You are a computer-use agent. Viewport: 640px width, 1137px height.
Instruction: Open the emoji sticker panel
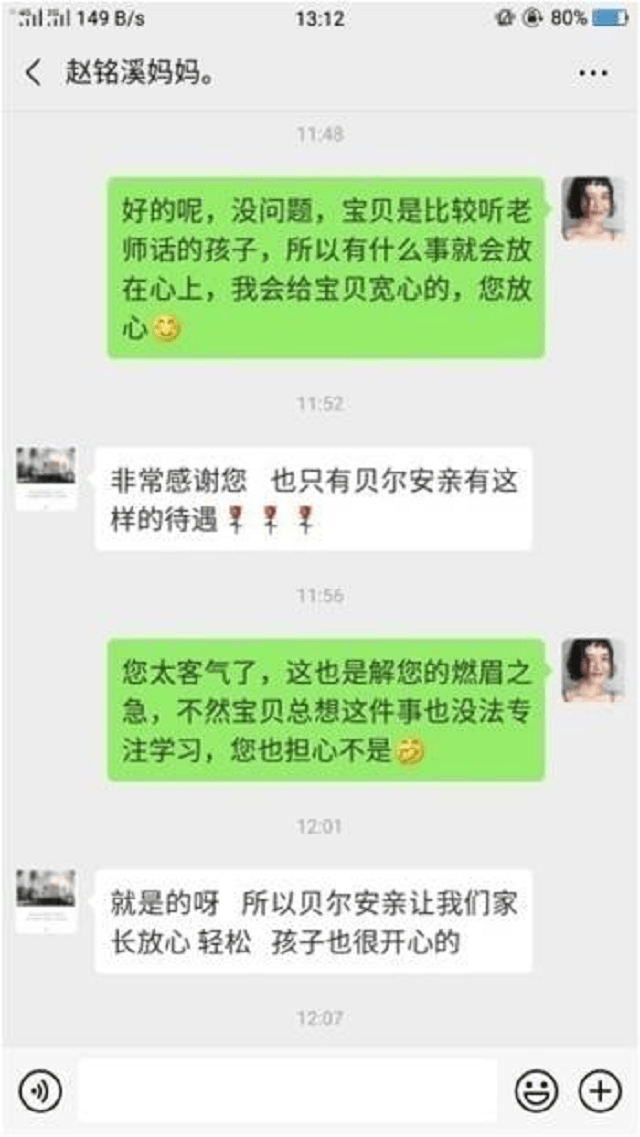coord(536,1090)
